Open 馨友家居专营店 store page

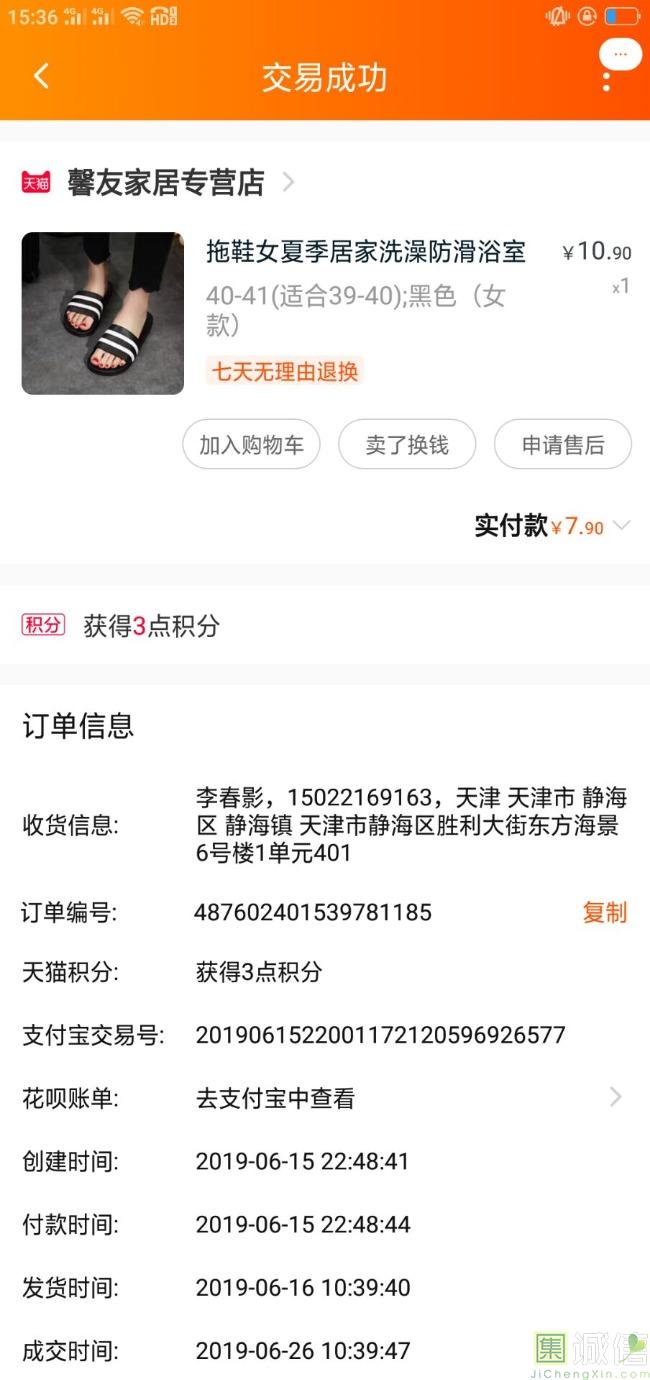pos(165,182)
